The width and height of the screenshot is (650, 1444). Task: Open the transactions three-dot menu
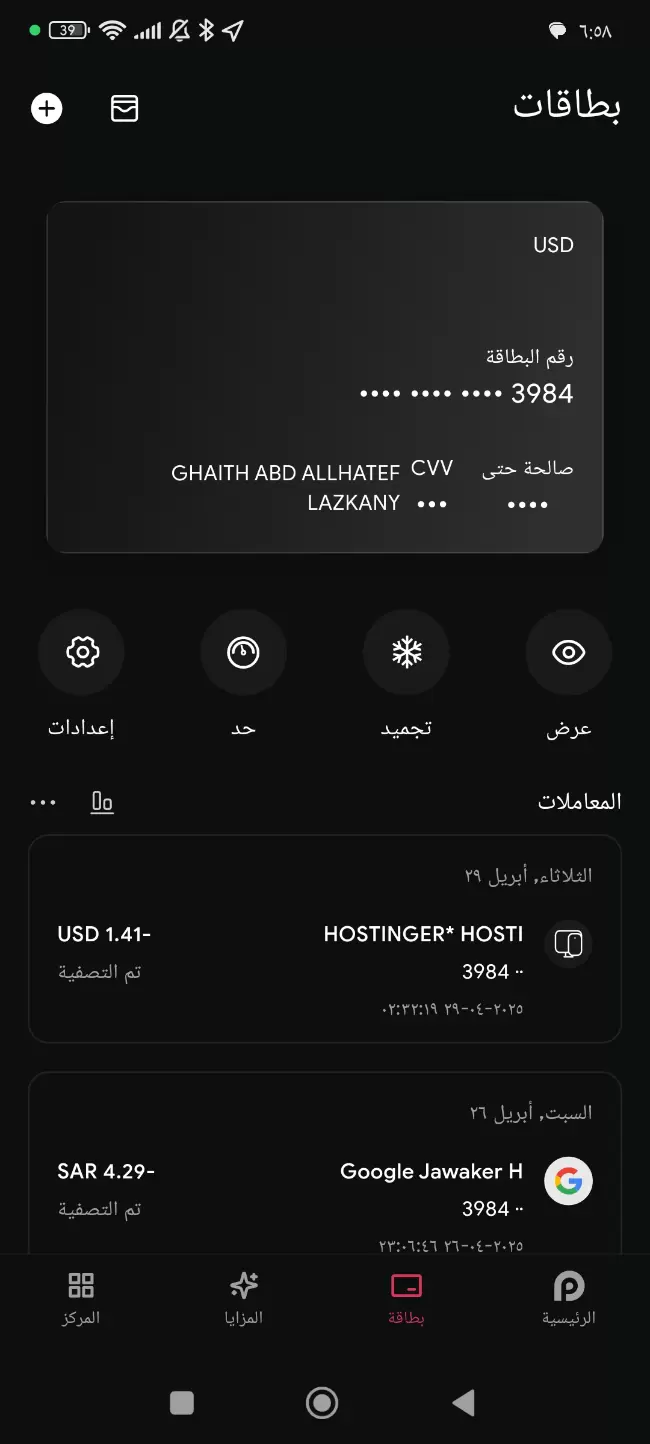pyautogui.click(x=43, y=802)
